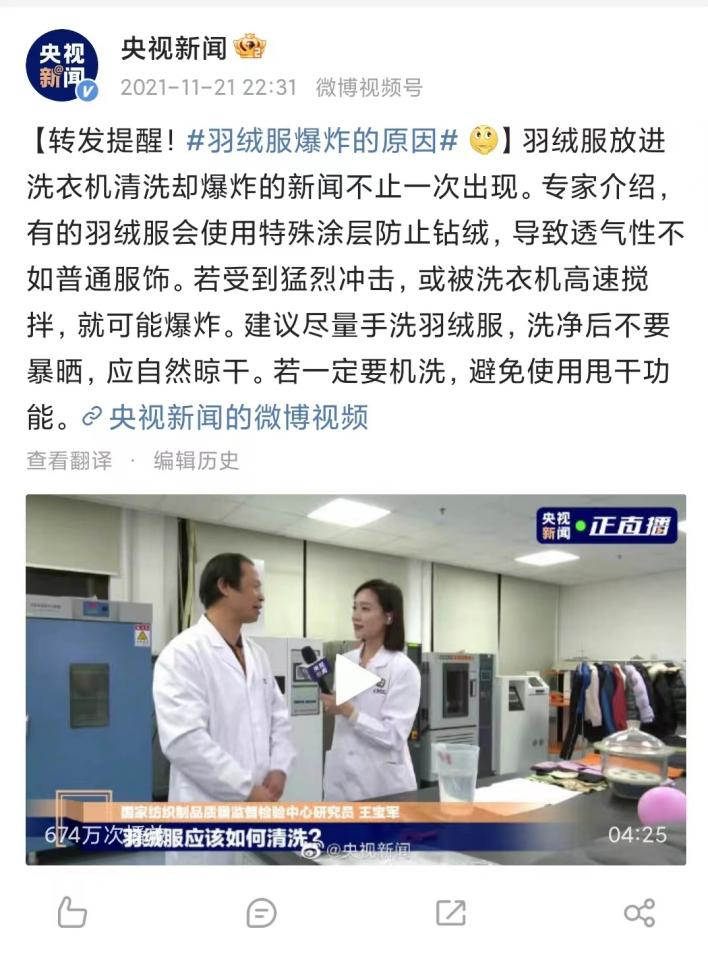Open the 央视新闻的微博视频 link
This screenshot has height=959, width=708.
[237, 417]
